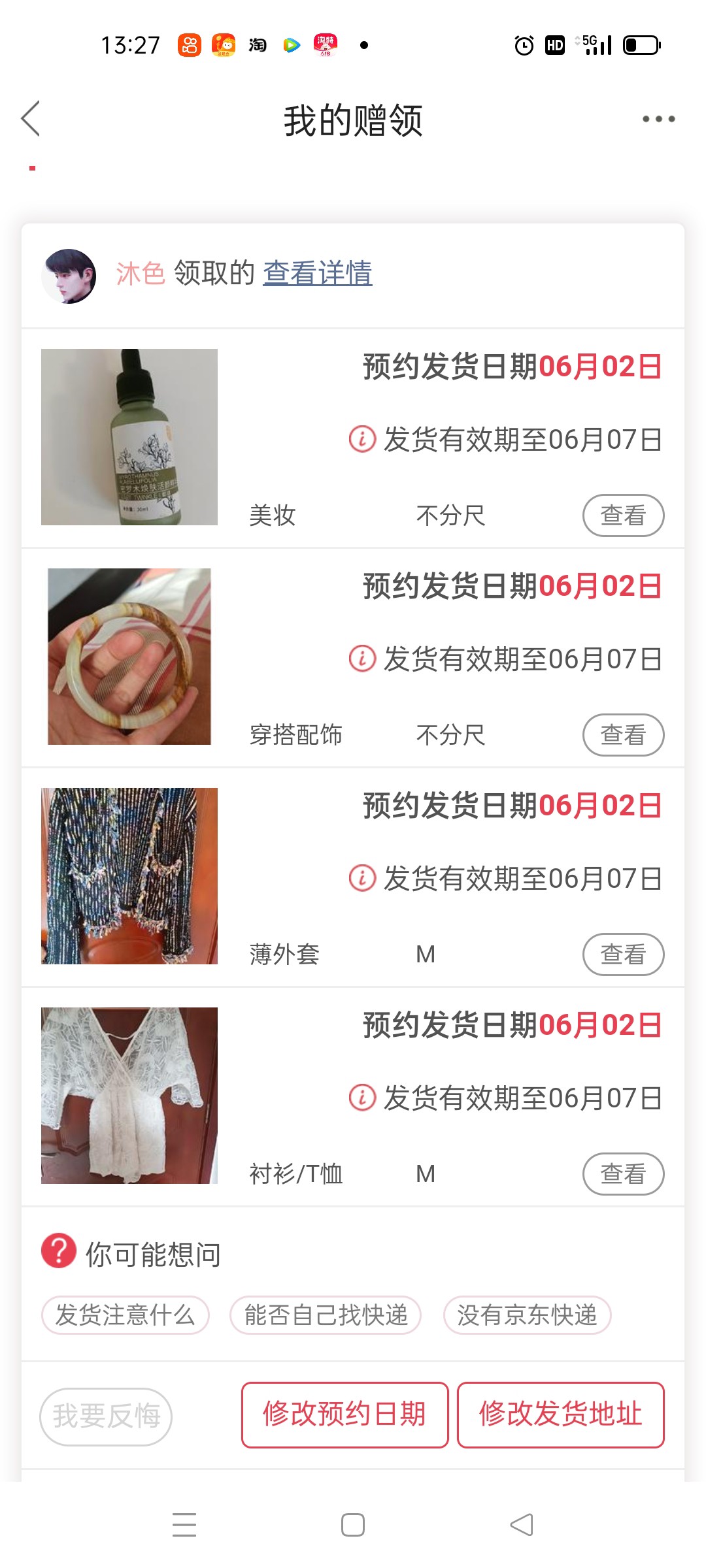706x1568 pixels.
Task: Tap 查看 for the 衬衫/T恤 item
Action: pyautogui.click(x=623, y=1174)
